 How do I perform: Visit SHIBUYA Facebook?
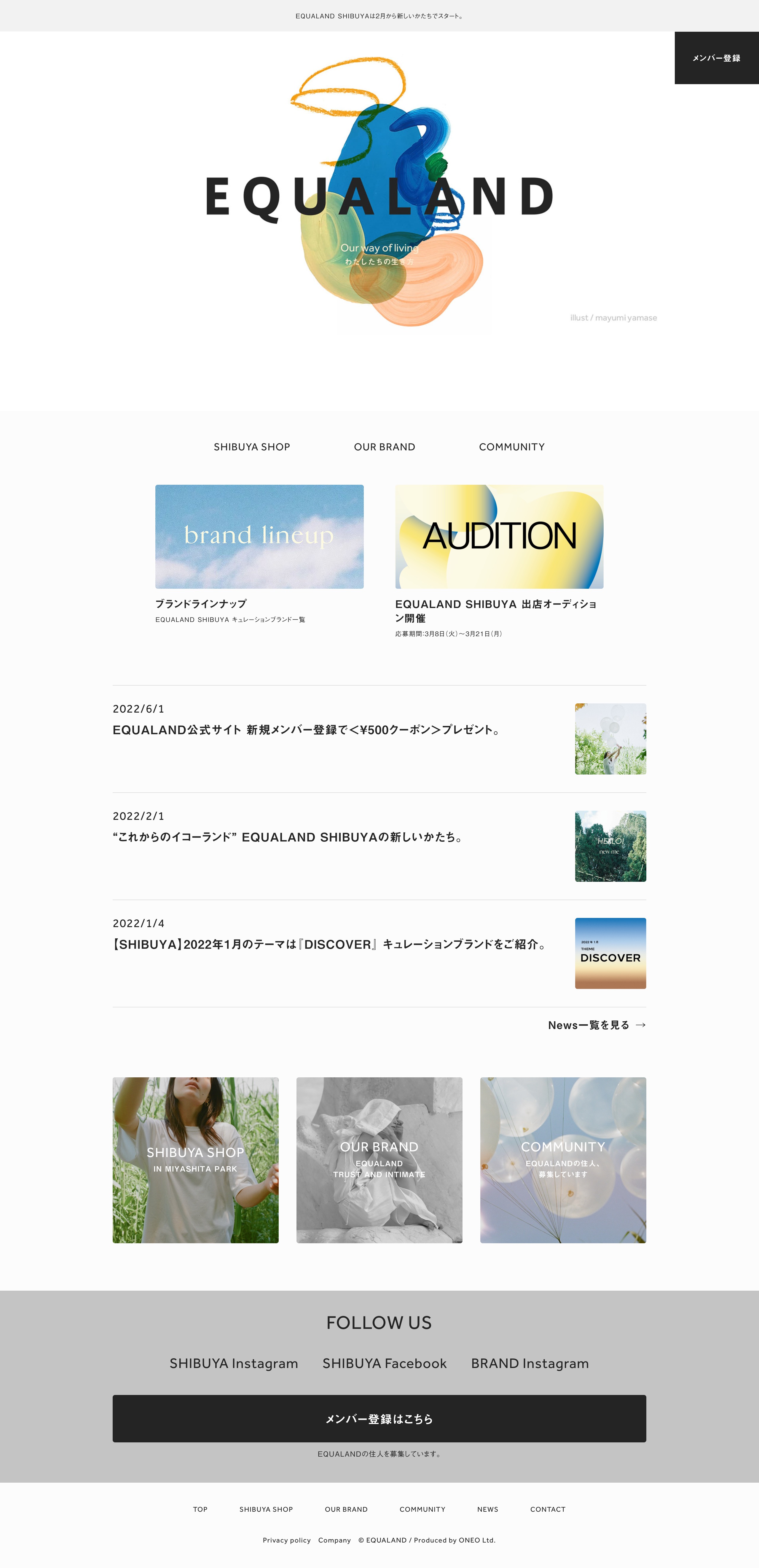(384, 1364)
